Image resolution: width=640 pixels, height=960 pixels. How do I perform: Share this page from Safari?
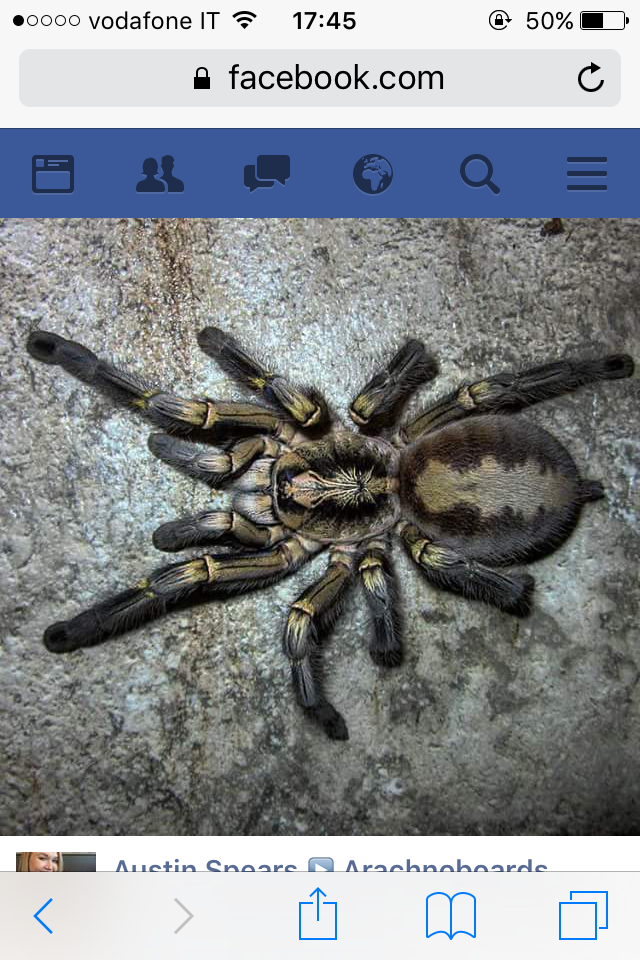318,913
